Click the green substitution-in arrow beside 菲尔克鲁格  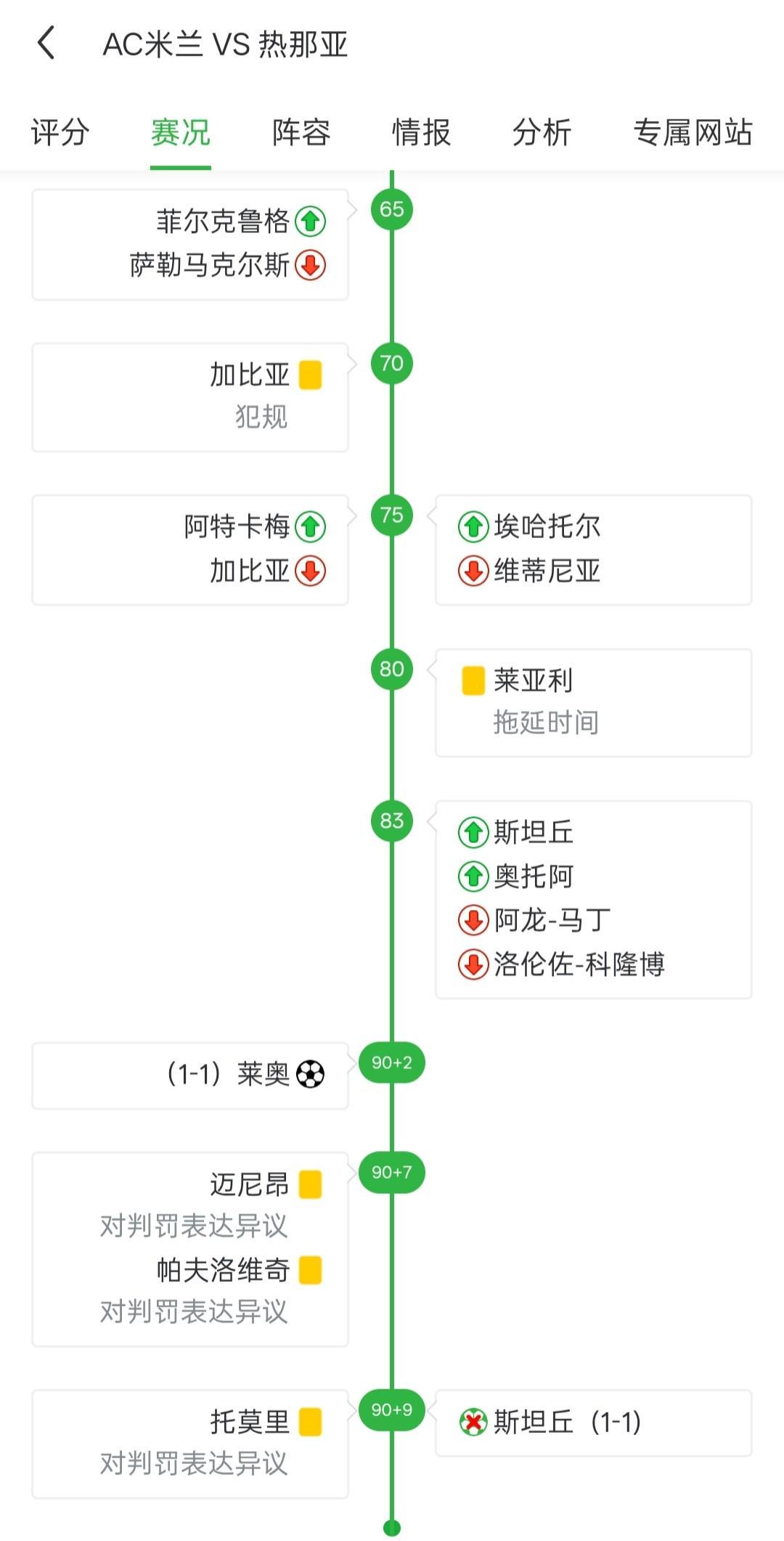(x=311, y=223)
